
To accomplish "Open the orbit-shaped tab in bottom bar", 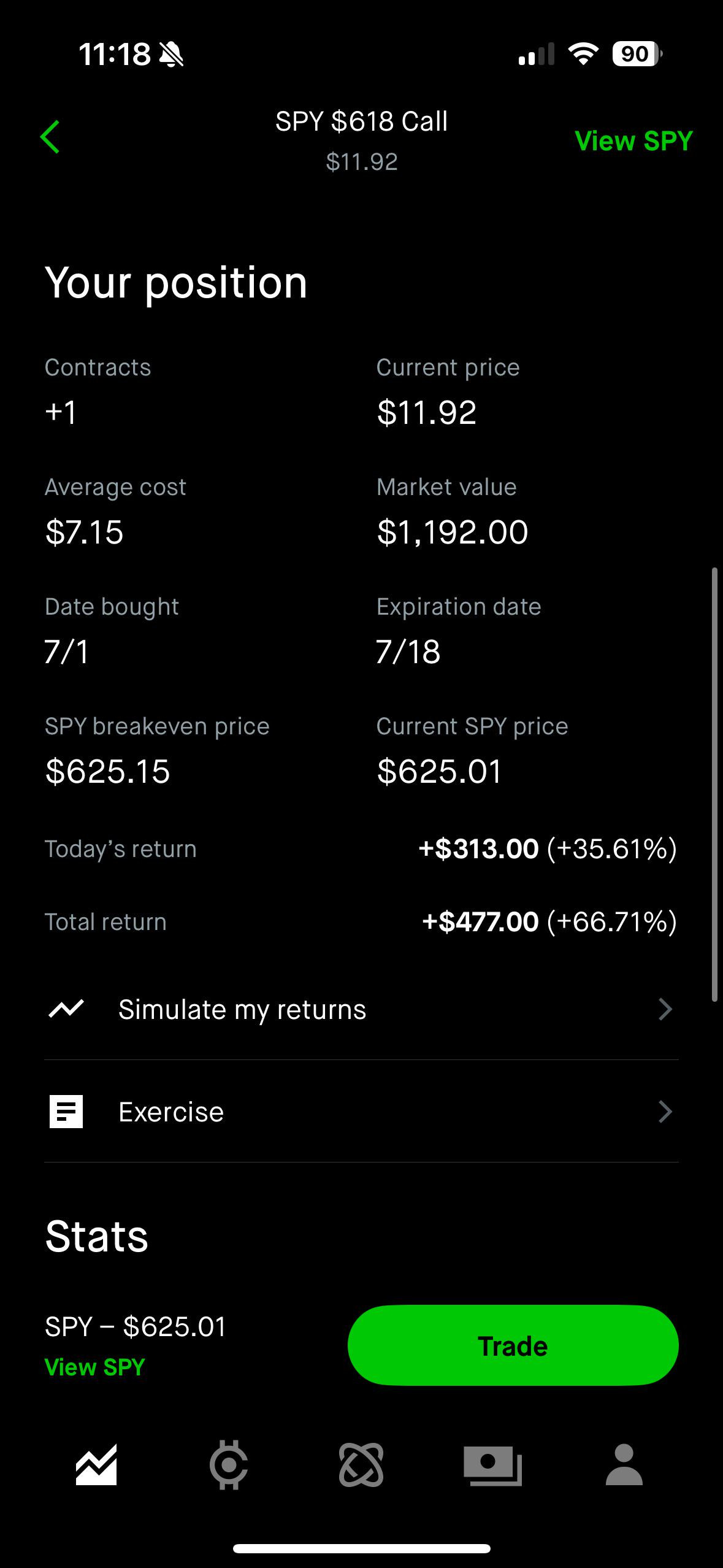I will pyautogui.click(x=361, y=1465).
